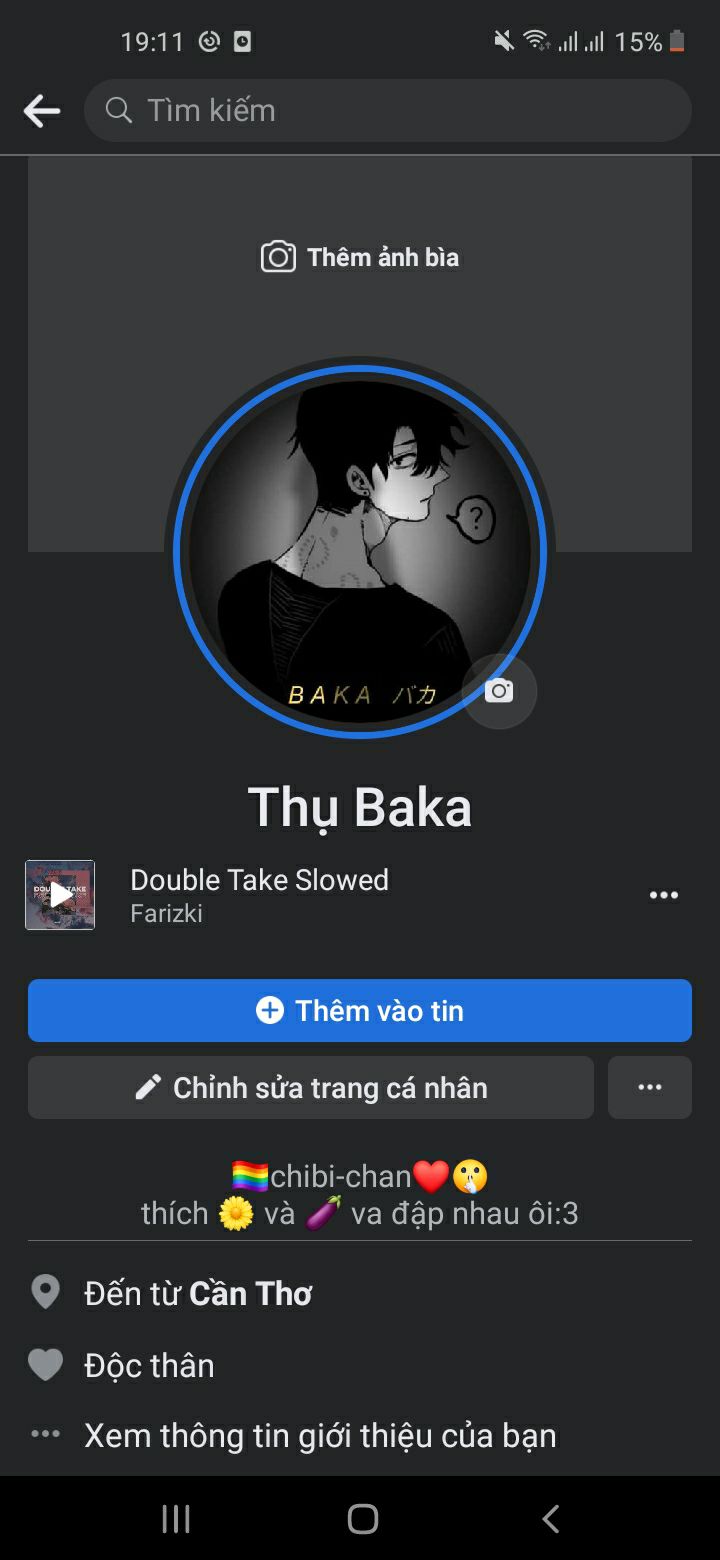The image size is (720, 1560).
Task: Open the Thụ Baka profile picture
Action: [360, 550]
